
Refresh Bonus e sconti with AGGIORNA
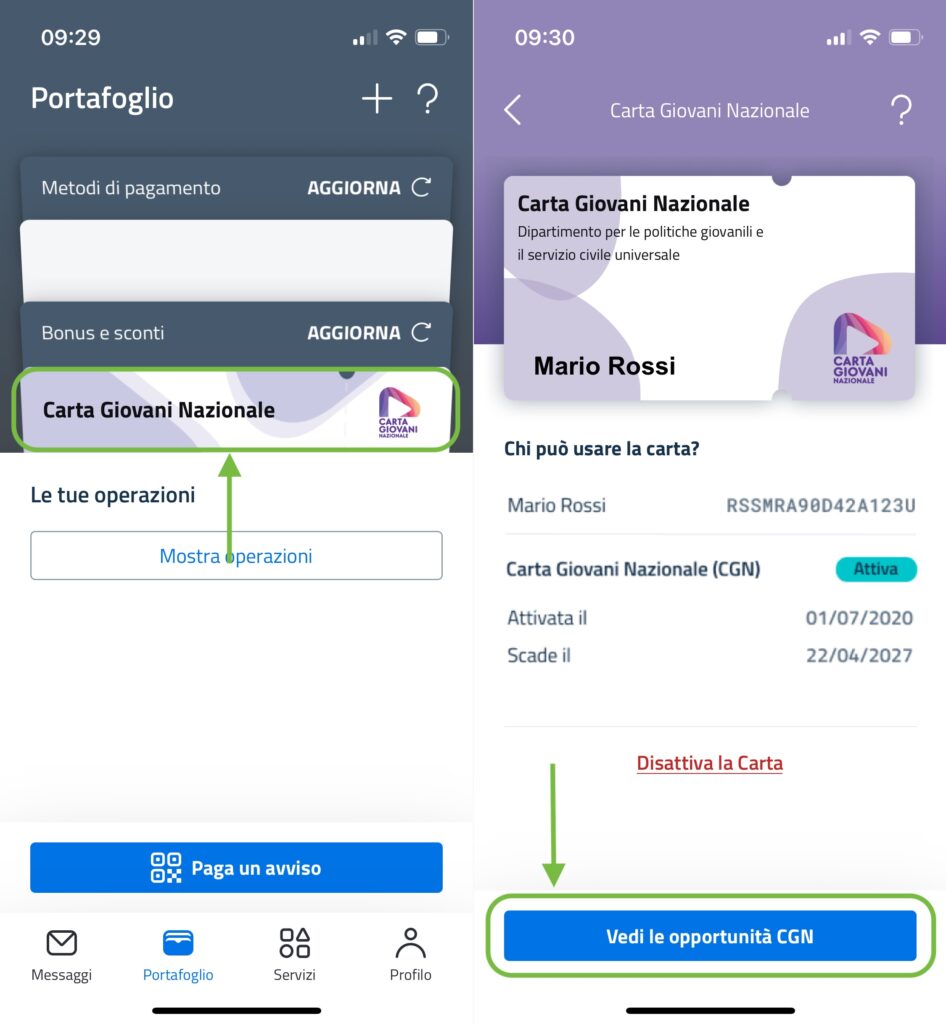click(x=368, y=333)
